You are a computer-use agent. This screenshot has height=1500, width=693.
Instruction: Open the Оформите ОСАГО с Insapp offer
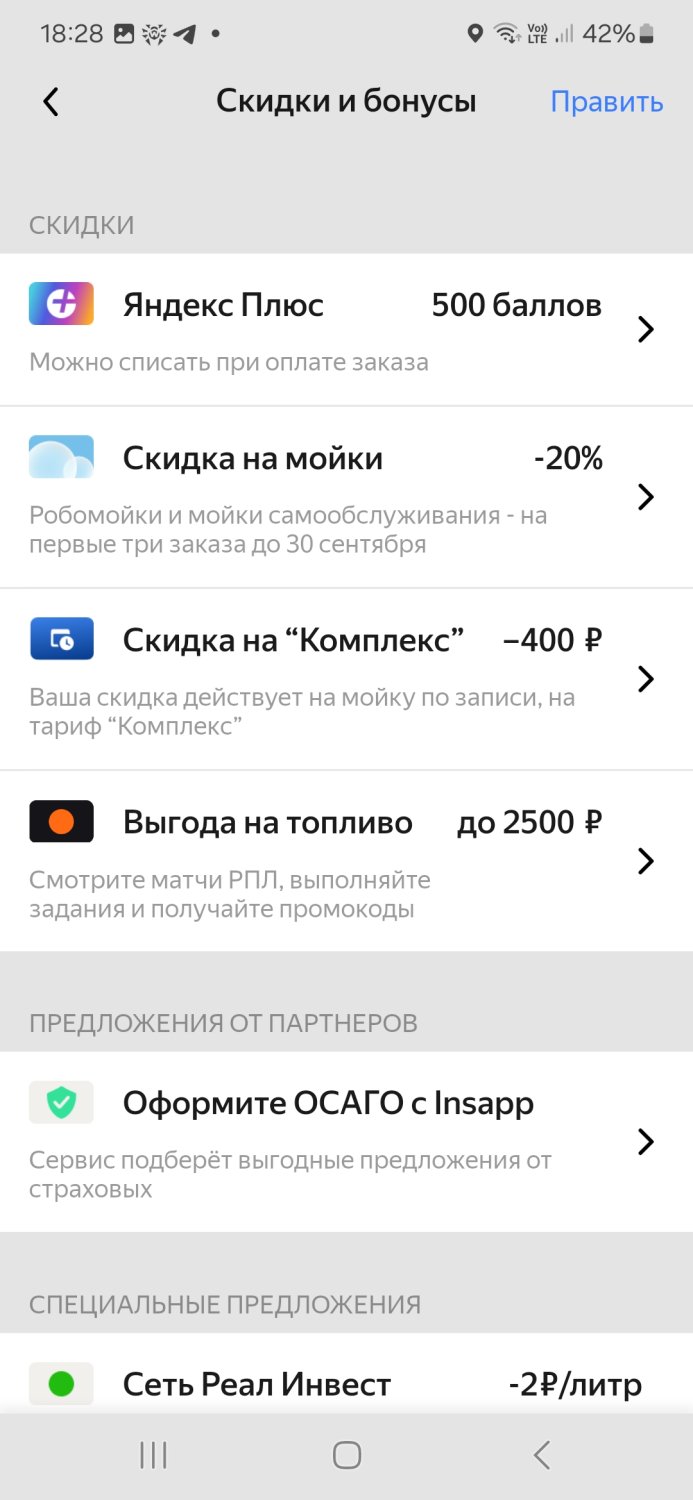pos(346,1141)
